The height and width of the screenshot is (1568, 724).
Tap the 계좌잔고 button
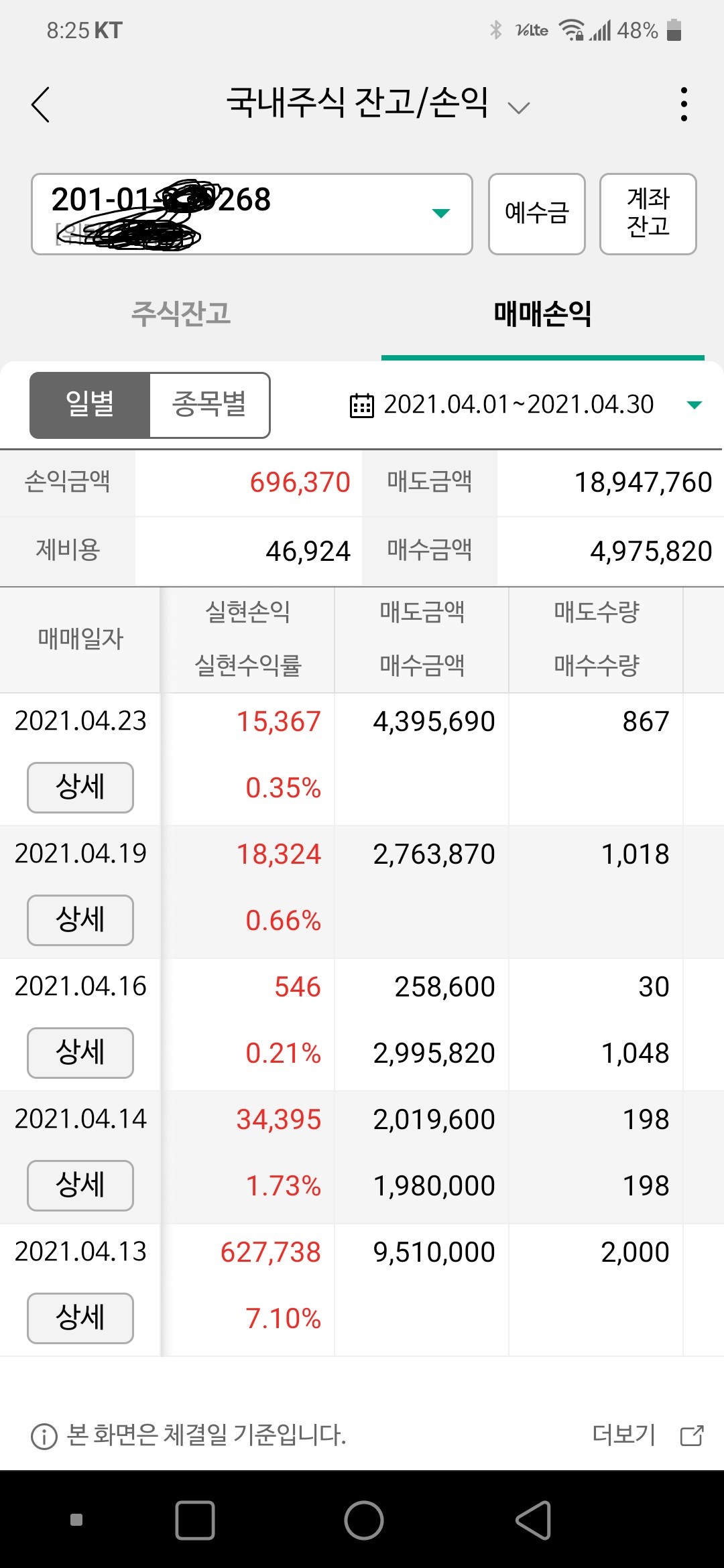click(648, 214)
